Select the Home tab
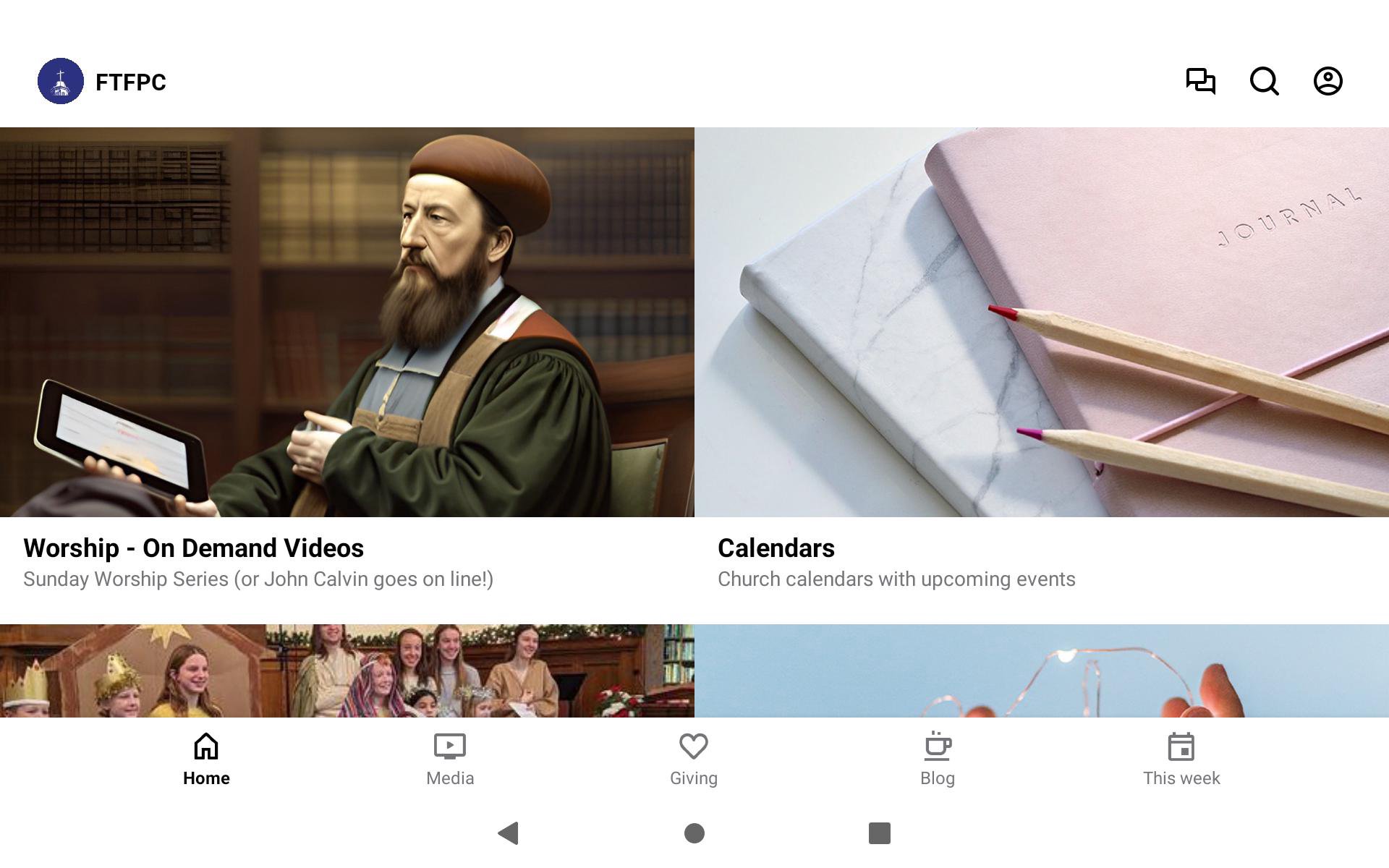Viewport: 1389px width, 868px height. 206,759
